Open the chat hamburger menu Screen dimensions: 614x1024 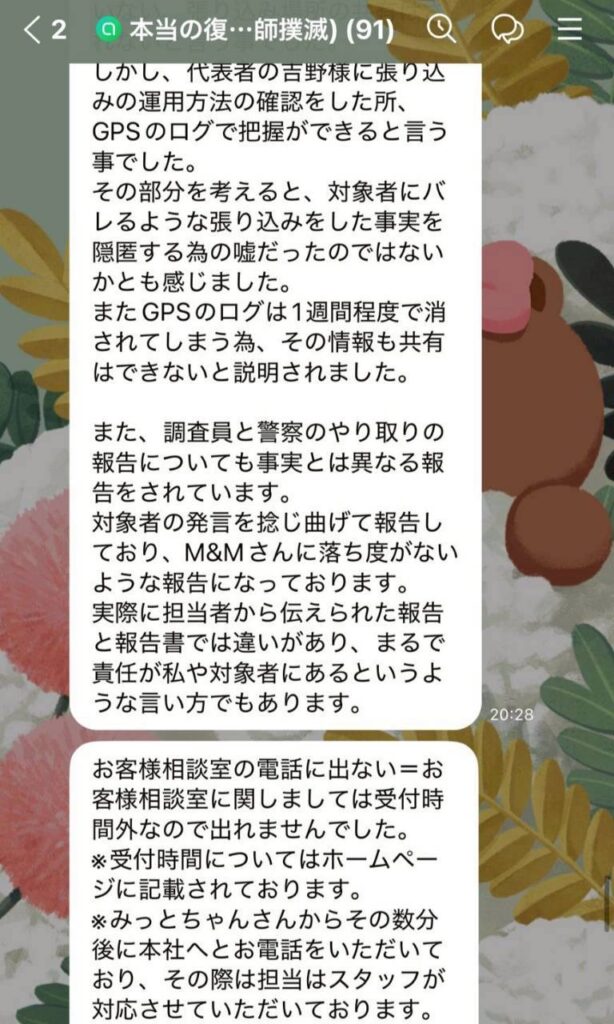[570, 29]
